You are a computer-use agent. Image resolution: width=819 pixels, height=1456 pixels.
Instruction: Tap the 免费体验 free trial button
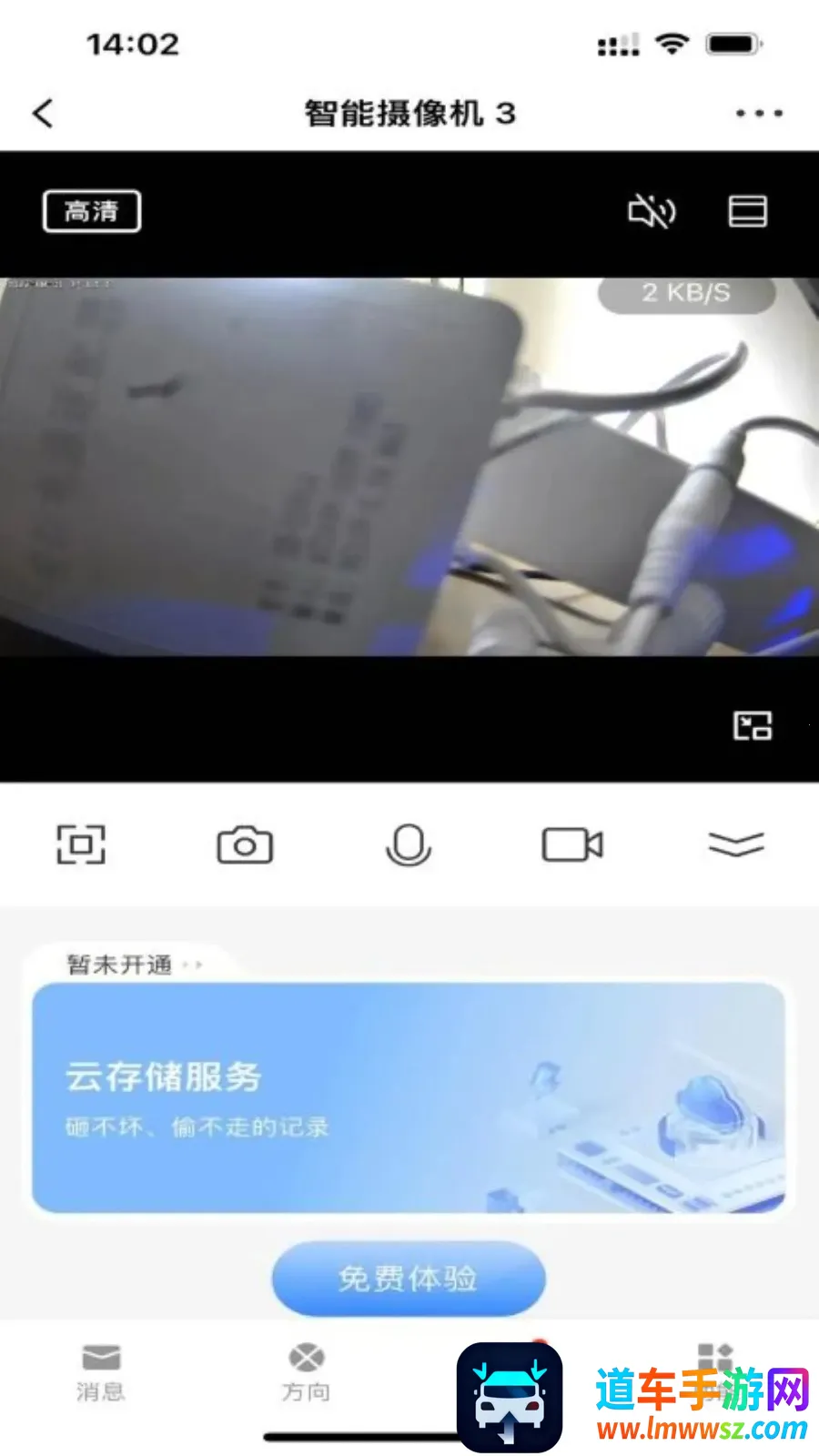(409, 1278)
